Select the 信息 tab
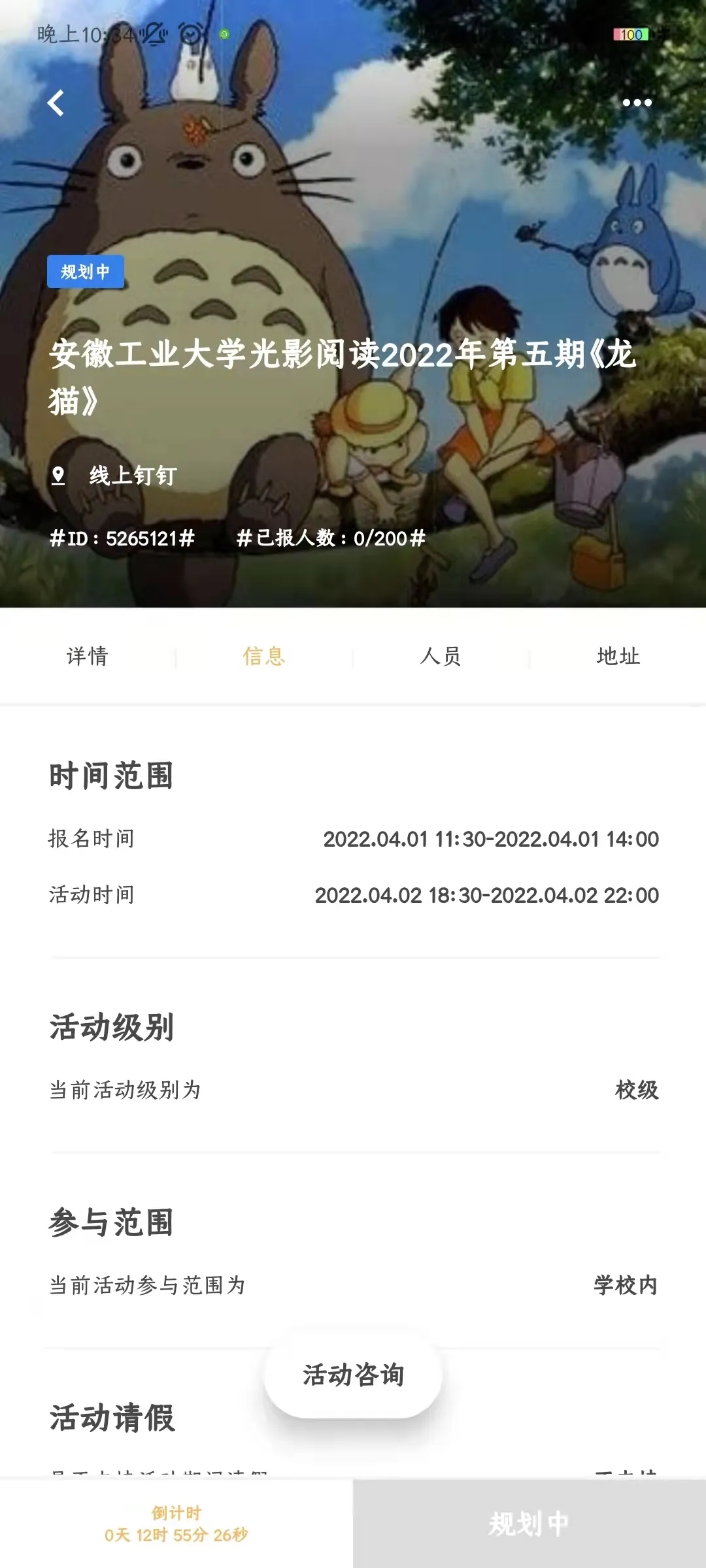This screenshot has width=706, height=1568. coord(264,656)
